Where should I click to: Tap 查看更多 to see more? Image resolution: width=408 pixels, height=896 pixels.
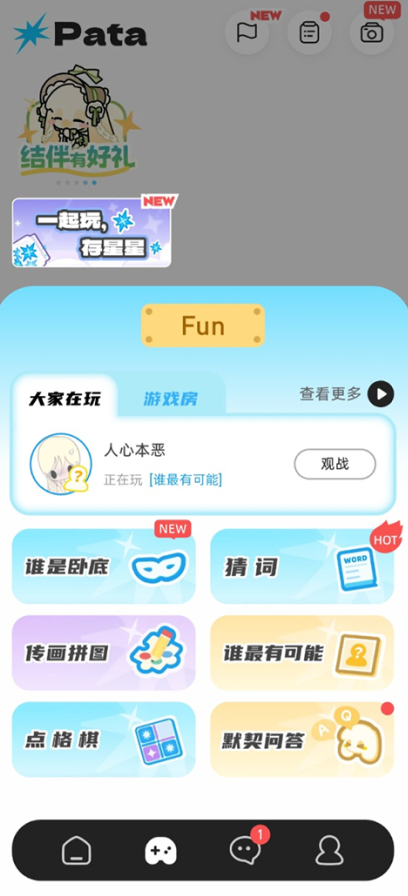347,394
